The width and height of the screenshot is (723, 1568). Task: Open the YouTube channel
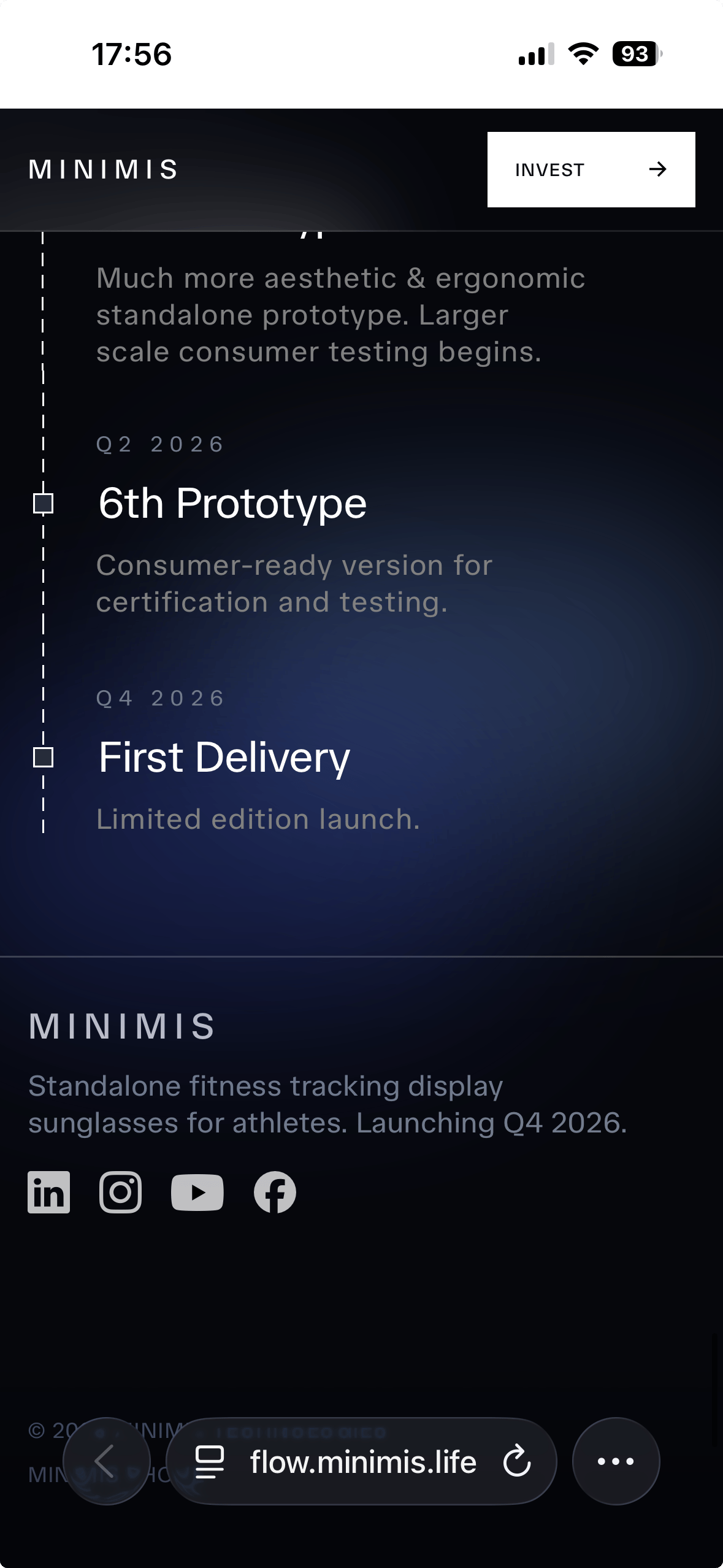click(197, 1193)
